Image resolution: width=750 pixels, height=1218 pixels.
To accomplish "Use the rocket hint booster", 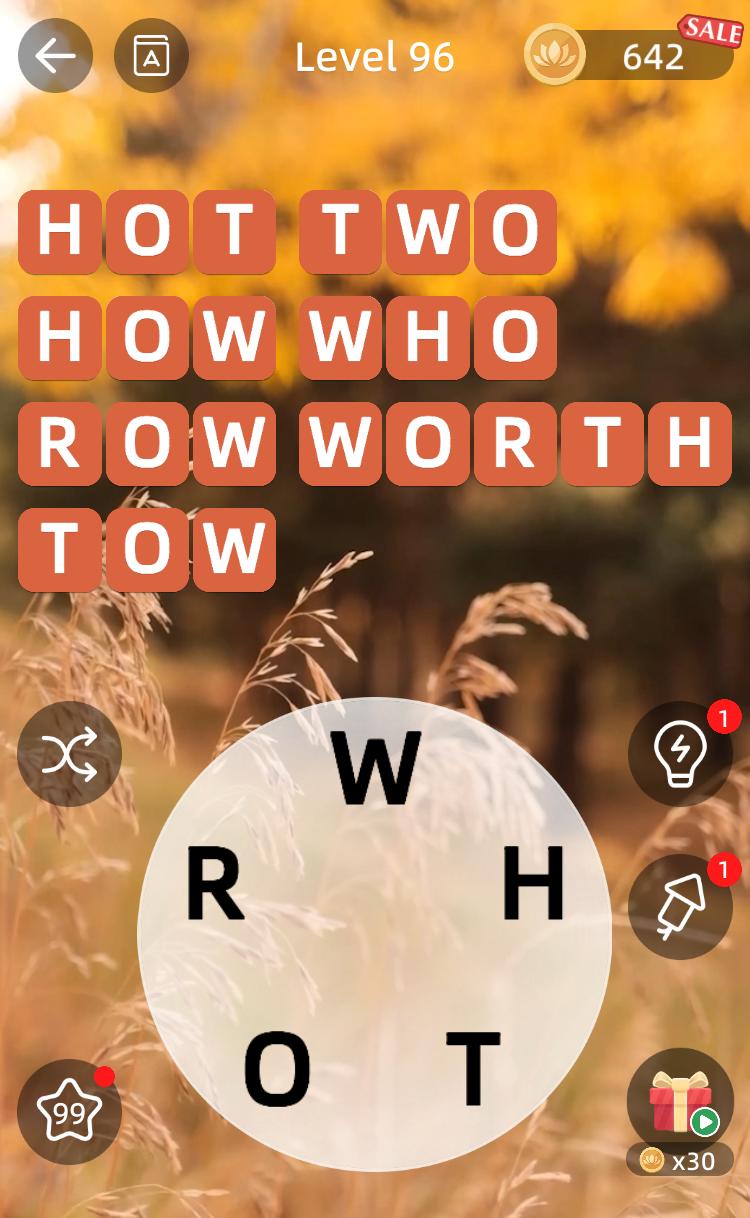I will click(680, 907).
